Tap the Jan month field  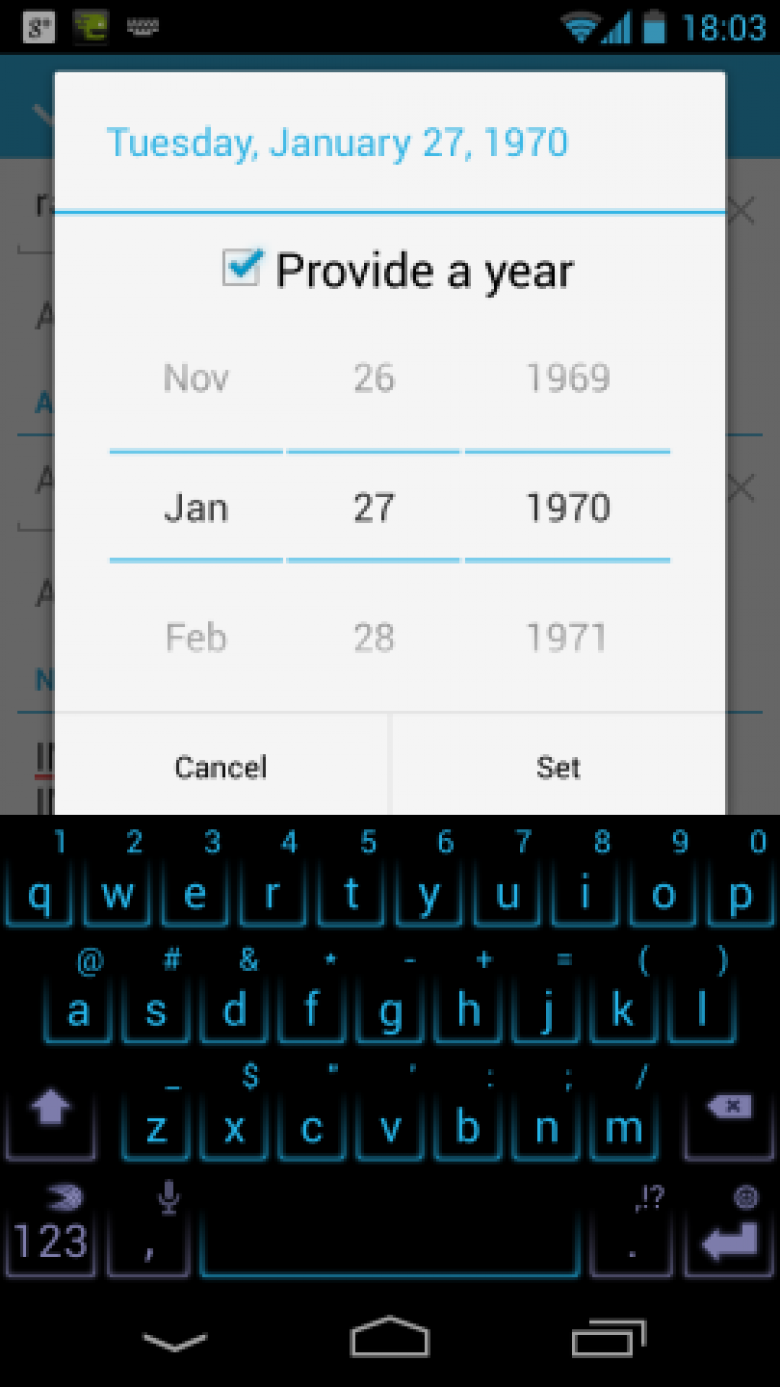point(196,507)
